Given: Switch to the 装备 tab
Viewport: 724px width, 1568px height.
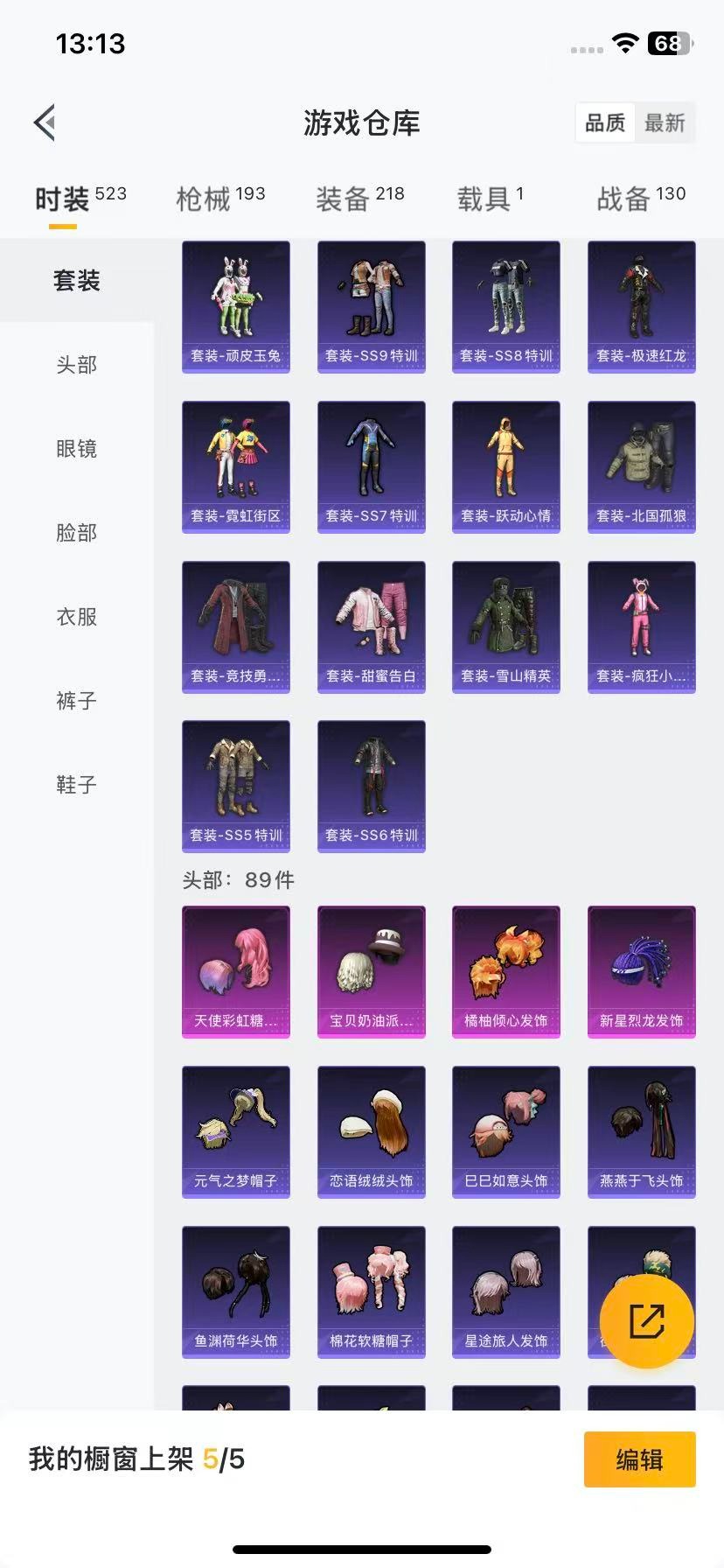Looking at the screenshot, I should [359, 199].
